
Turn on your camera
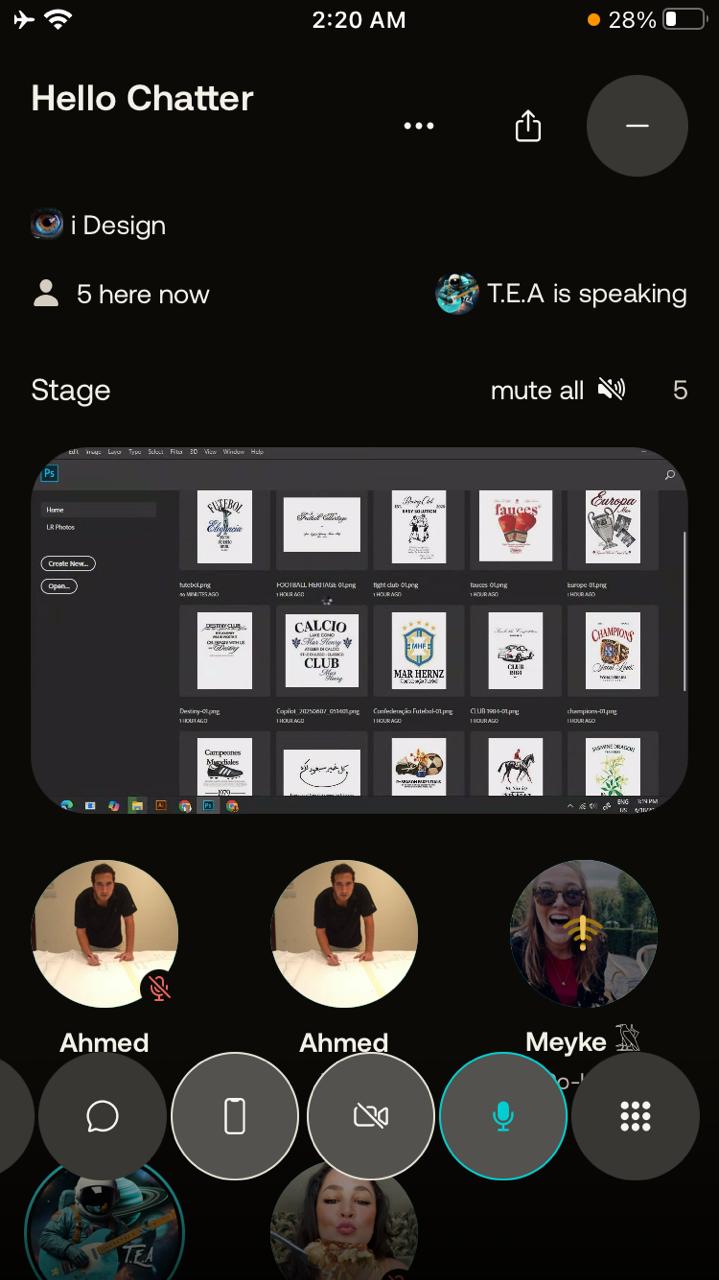371,1116
